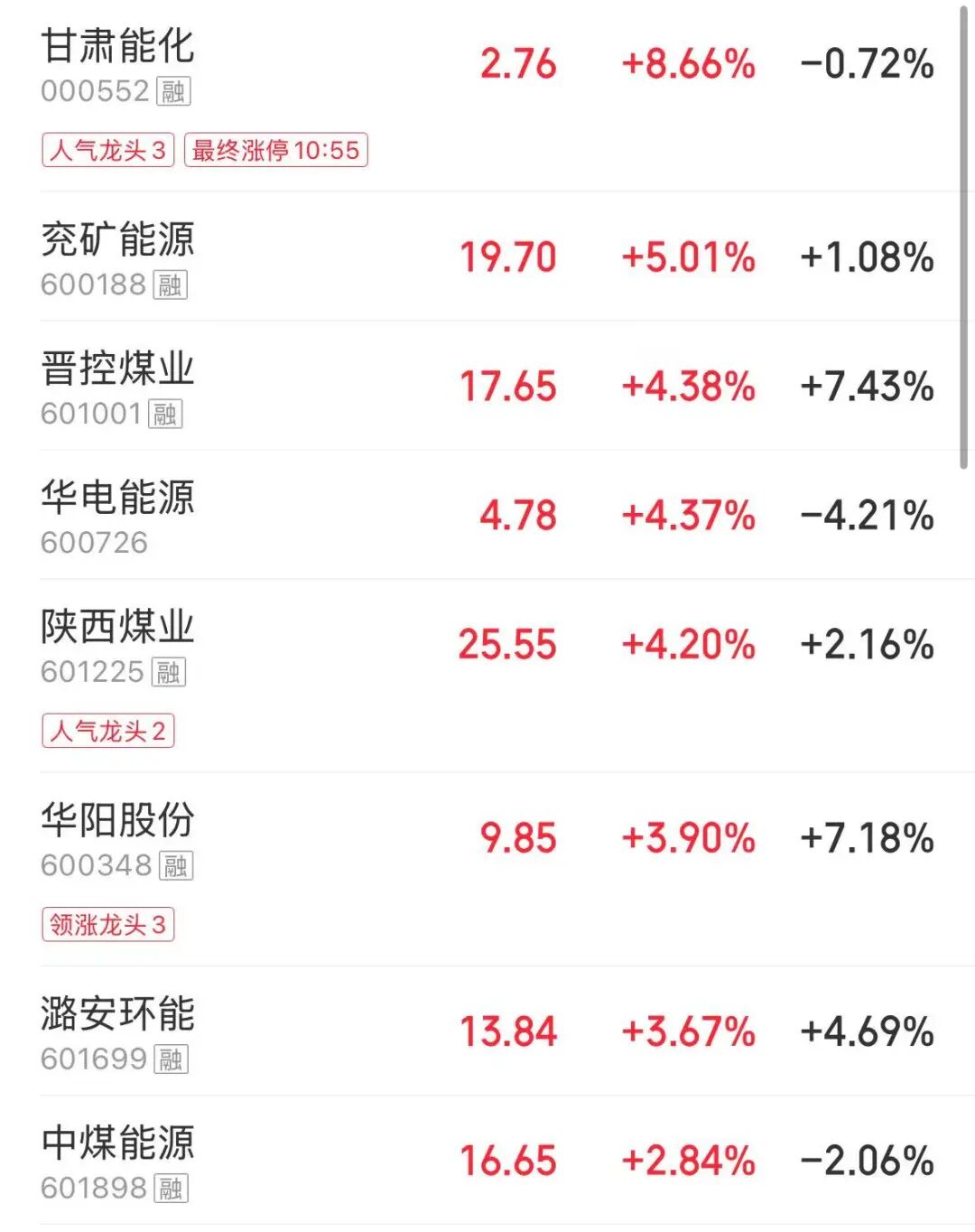Screen dimensions: 975x1232
Task: Tap the +3.90% change for 华阳股份
Action: coord(689,838)
